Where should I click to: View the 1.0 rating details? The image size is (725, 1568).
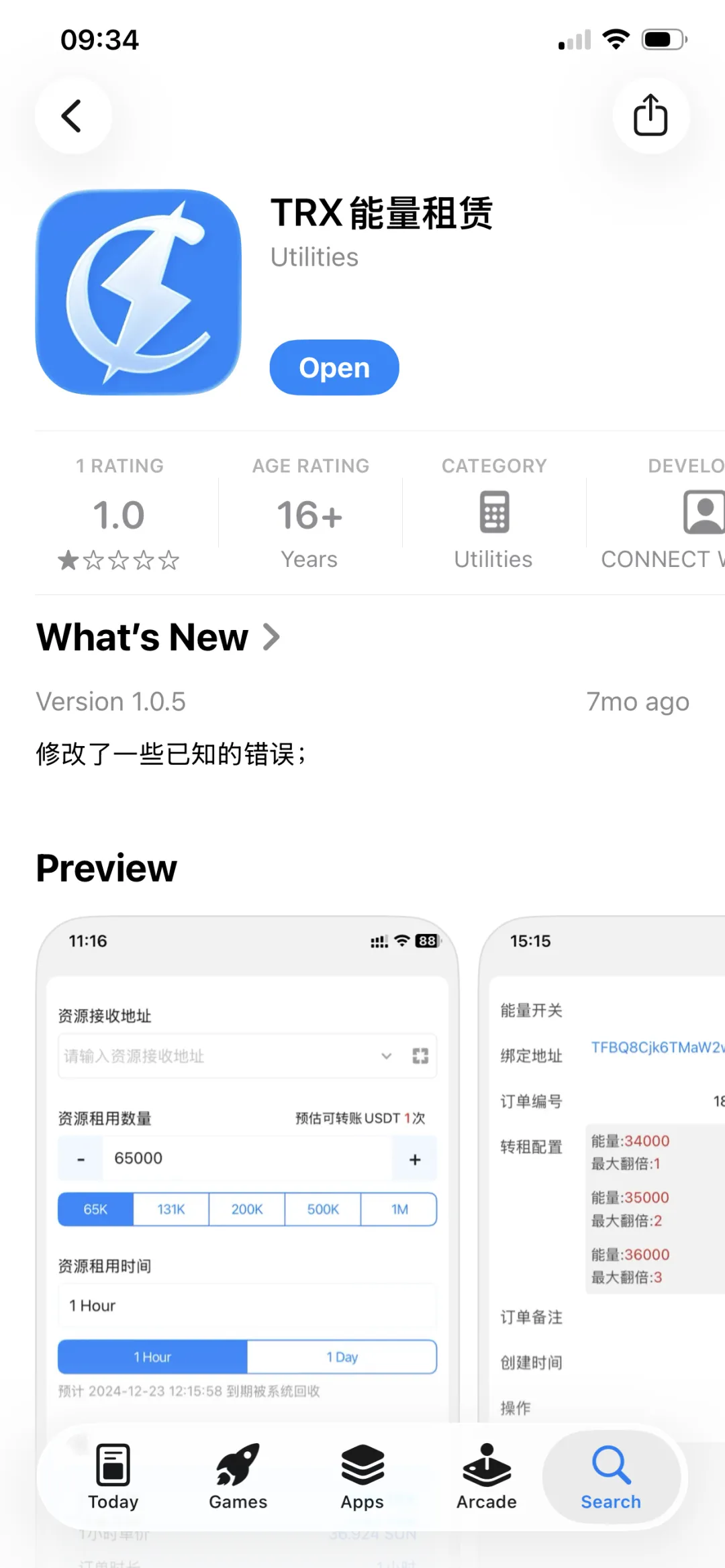coord(119,515)
